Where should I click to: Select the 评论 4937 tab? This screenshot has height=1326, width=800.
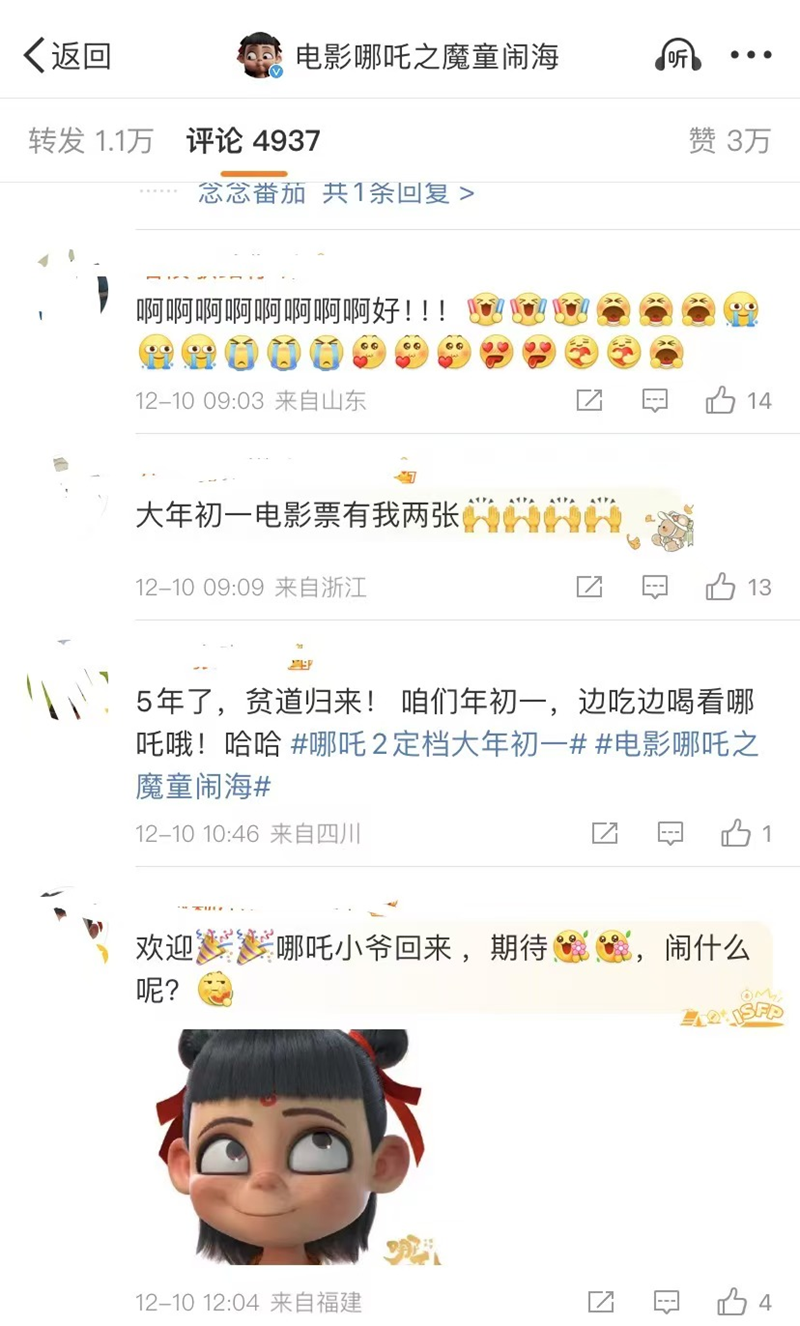(253, 141)
